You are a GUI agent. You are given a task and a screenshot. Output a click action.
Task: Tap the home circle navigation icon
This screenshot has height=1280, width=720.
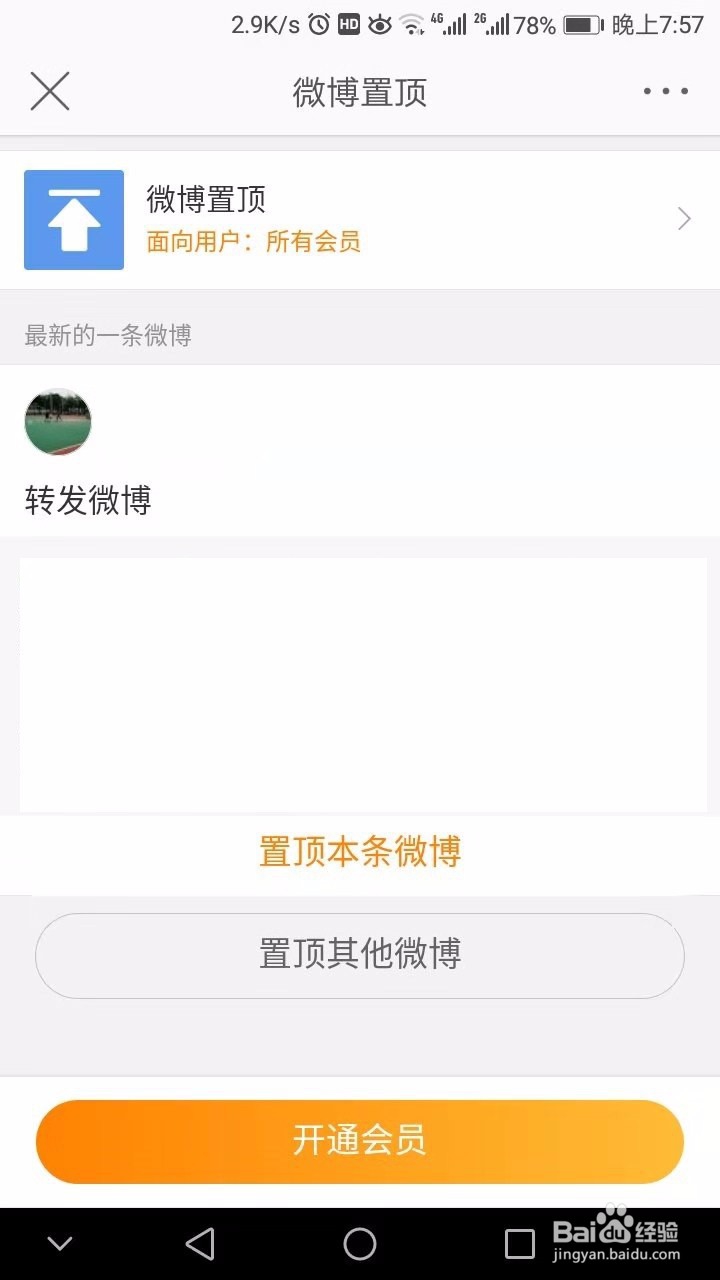[x=360, y=1243]
